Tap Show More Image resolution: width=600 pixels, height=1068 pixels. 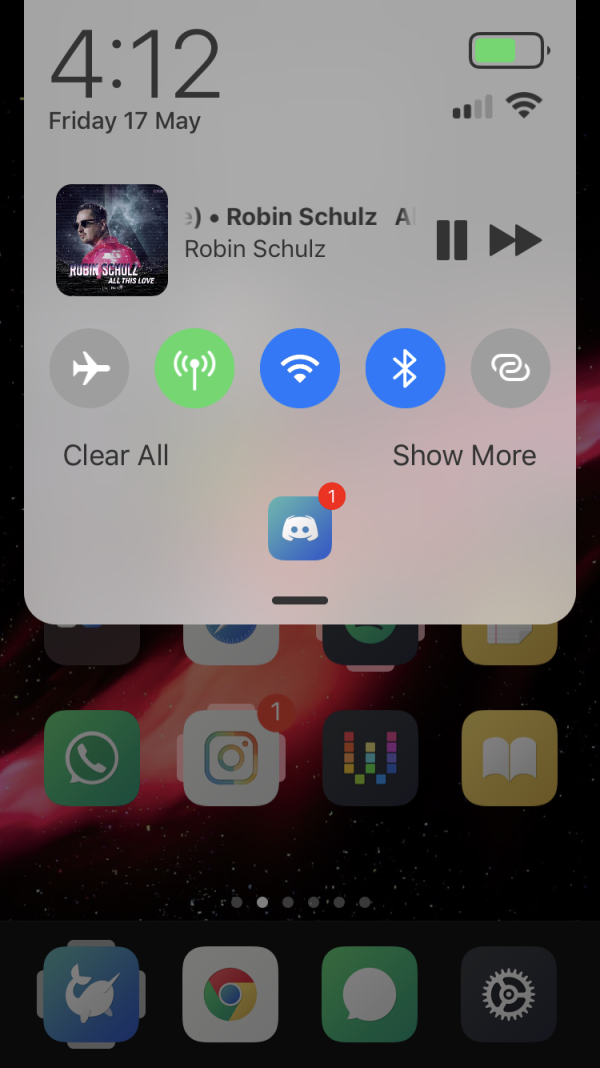pos(464,456)
